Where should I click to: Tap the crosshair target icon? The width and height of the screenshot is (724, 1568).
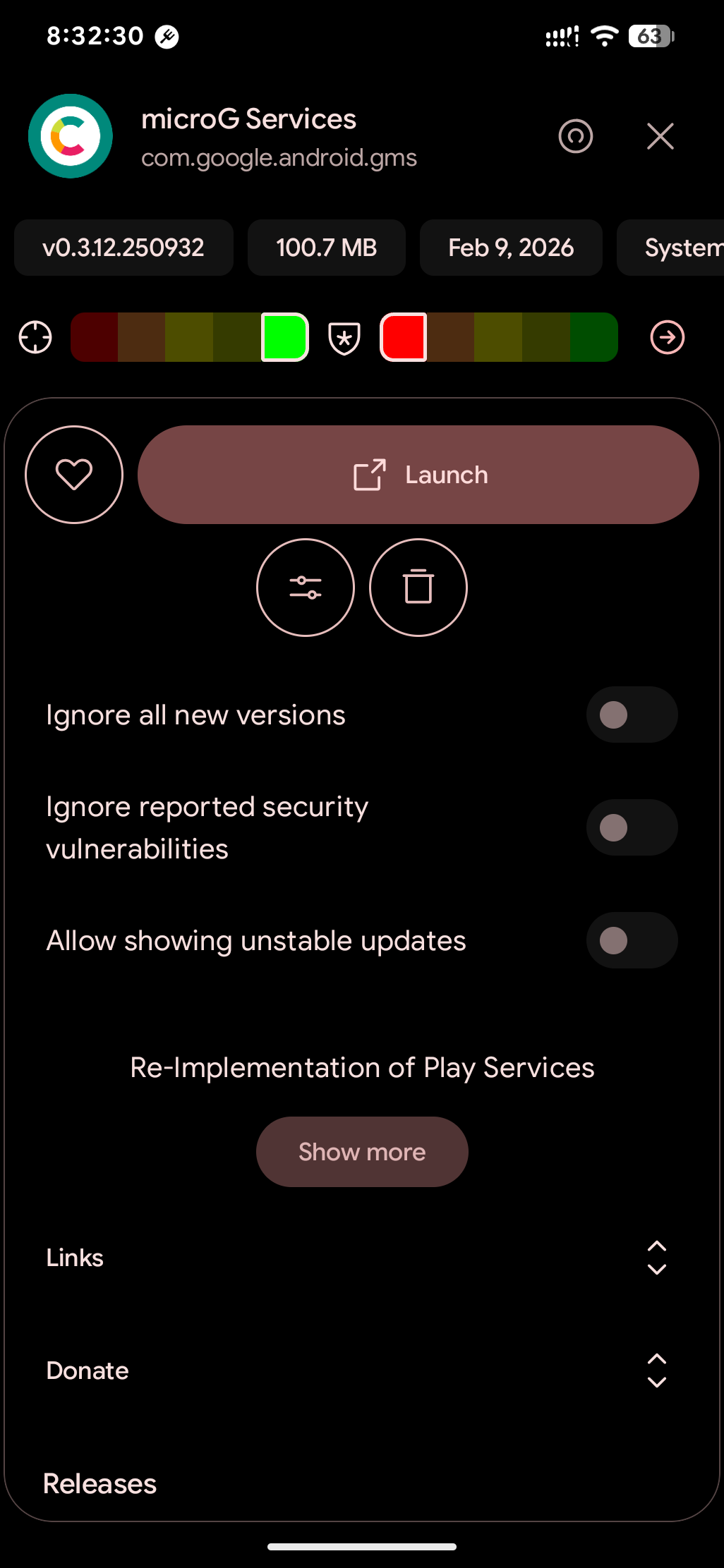[35, 337]
